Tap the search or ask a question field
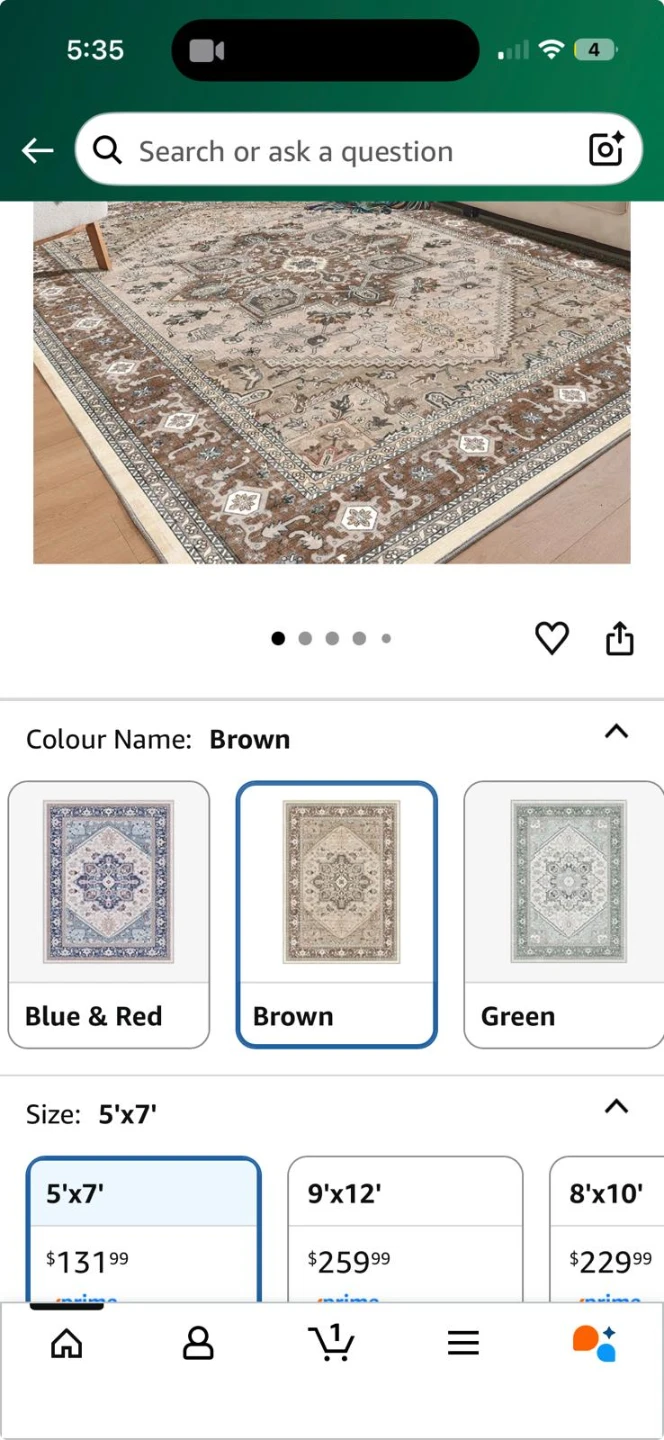Viewport: 664px width, 1440px height. pyautogui.click(x=340, y=151)
